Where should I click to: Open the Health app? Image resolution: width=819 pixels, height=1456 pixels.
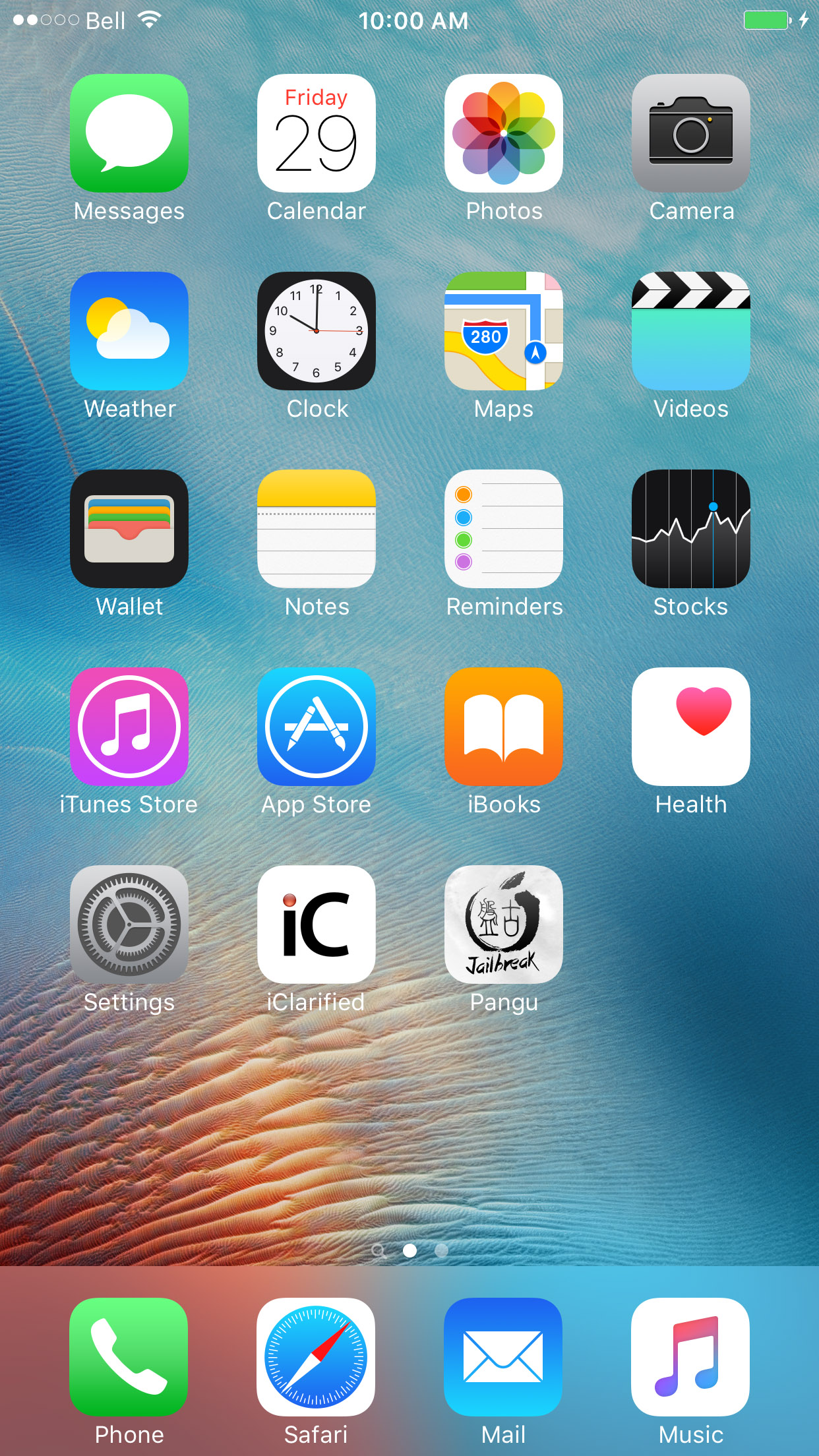point(691,727)
